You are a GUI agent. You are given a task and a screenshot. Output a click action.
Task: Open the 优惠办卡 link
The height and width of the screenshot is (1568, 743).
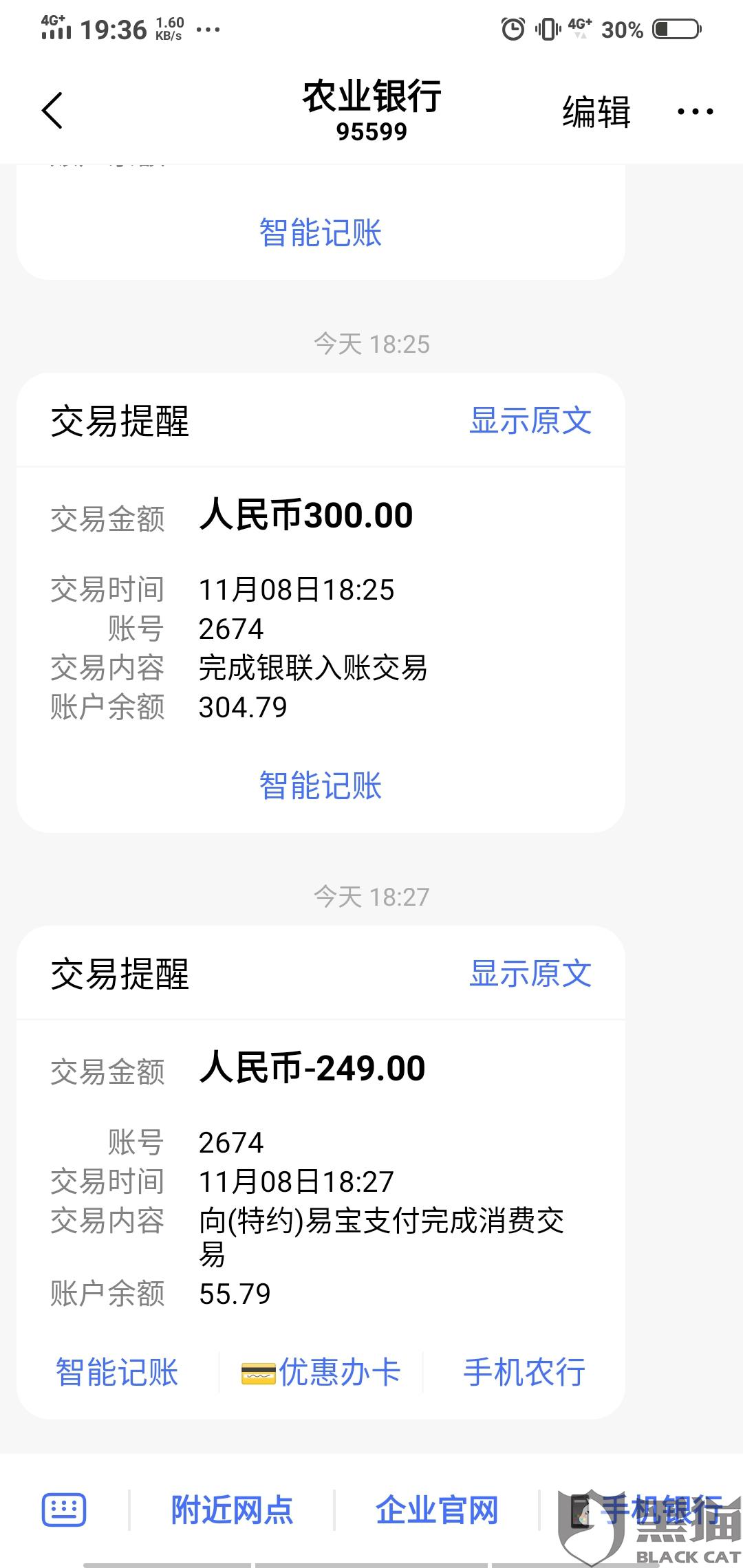point(321,1372)
